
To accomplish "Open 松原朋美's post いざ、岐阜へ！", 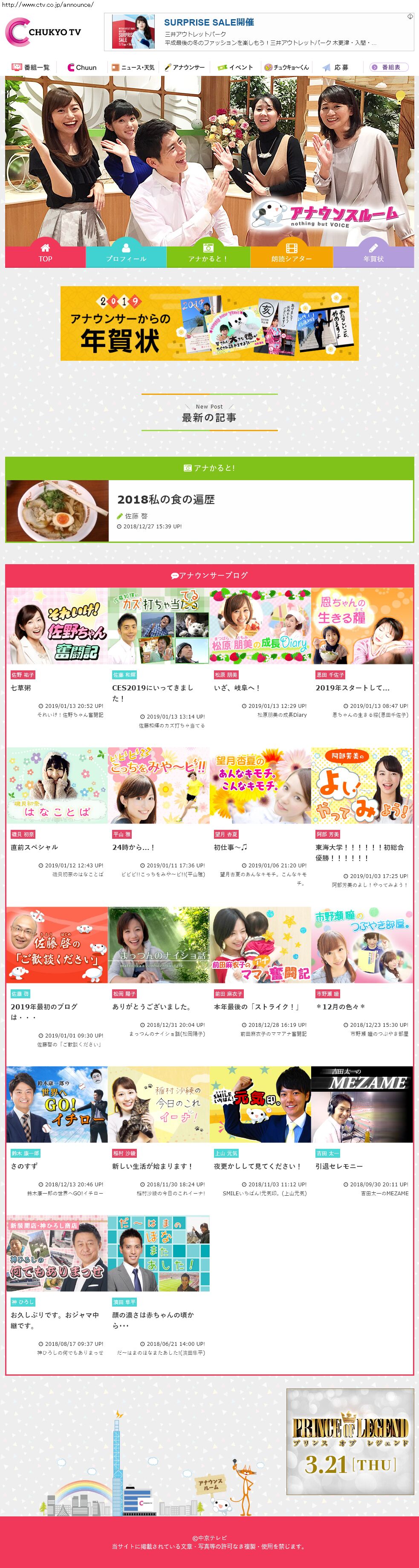I will pyautogui.click(x=237, y=687).
